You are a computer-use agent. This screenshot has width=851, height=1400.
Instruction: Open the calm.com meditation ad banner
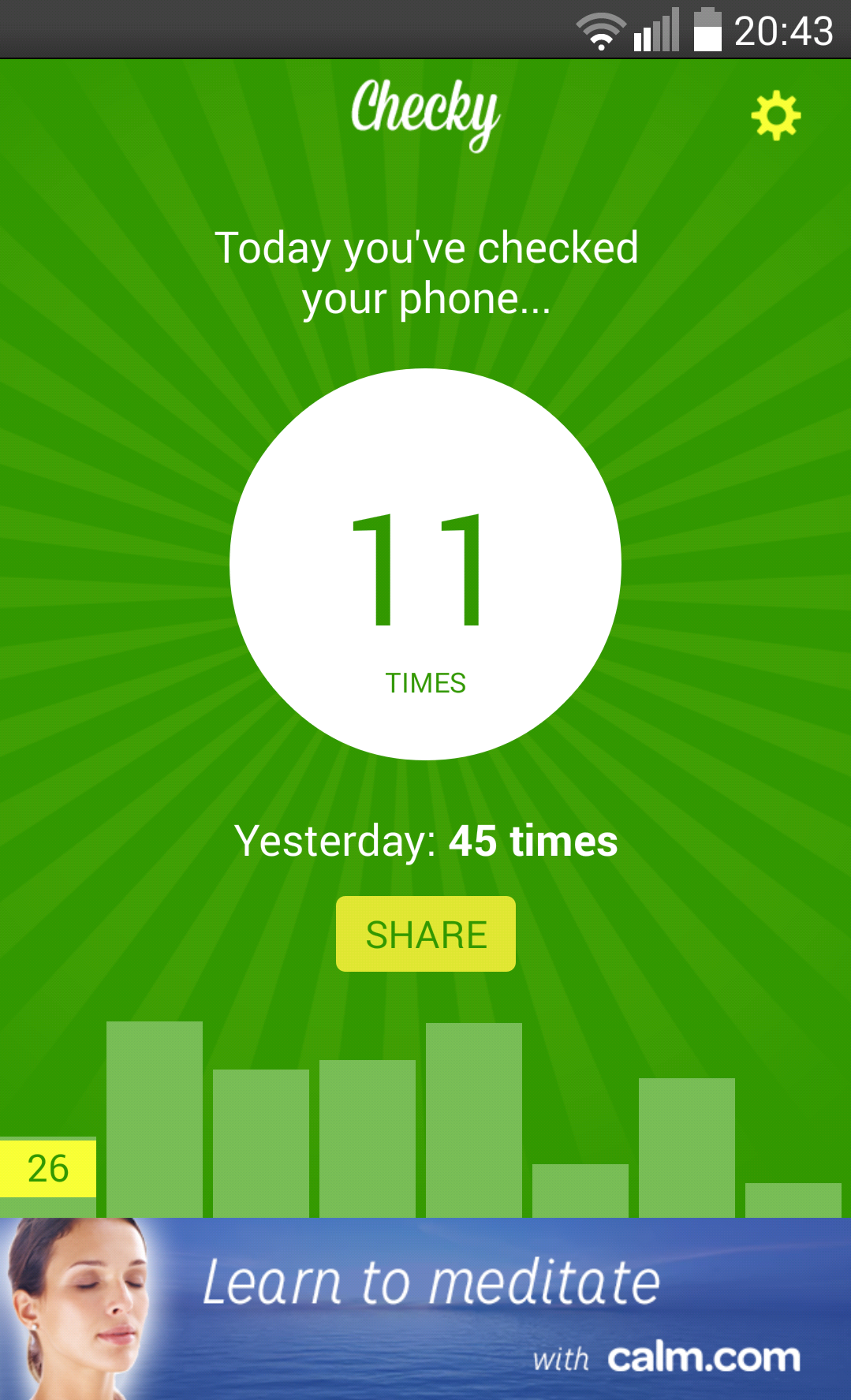click(426, 1309)
